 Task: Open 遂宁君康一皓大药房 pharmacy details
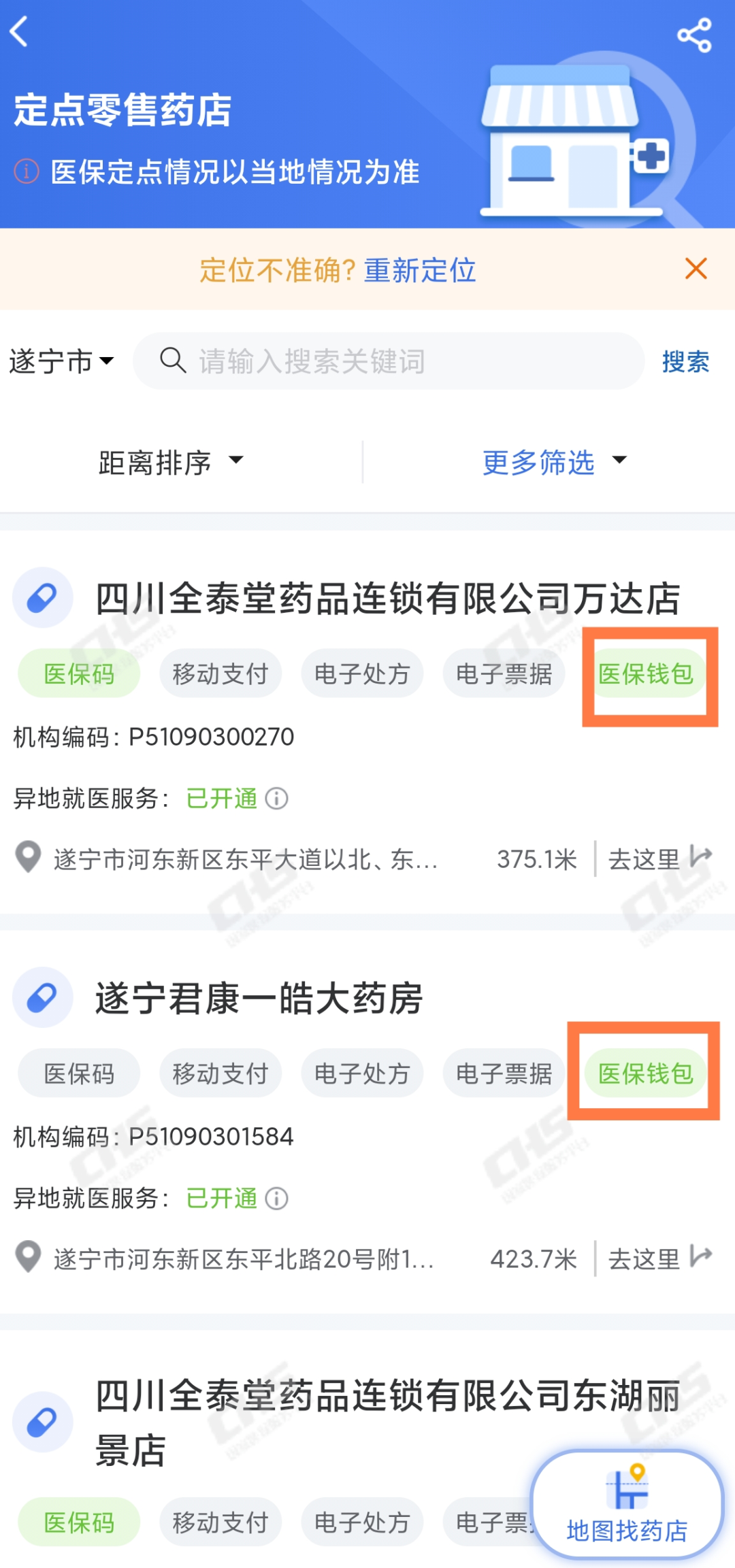click(x=259, y=999)
